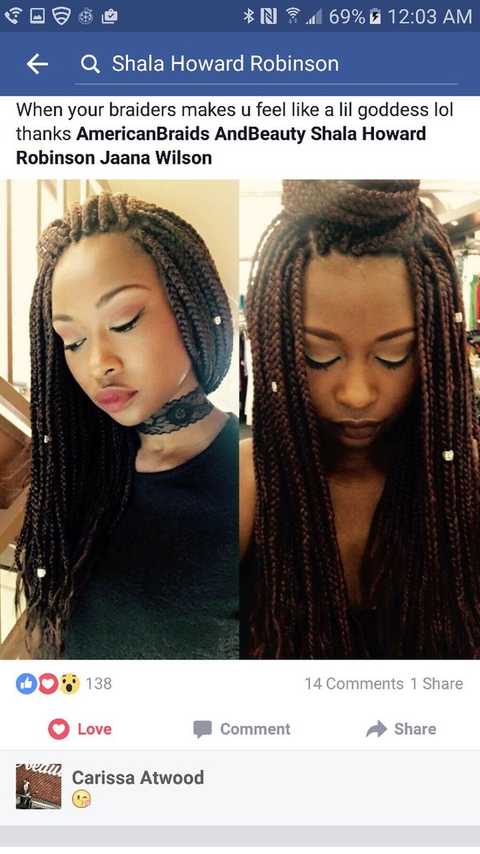480x854 pixels.
Task: Tap the Love reaction button
Action: pyautogui.click(x=80, y=729)
